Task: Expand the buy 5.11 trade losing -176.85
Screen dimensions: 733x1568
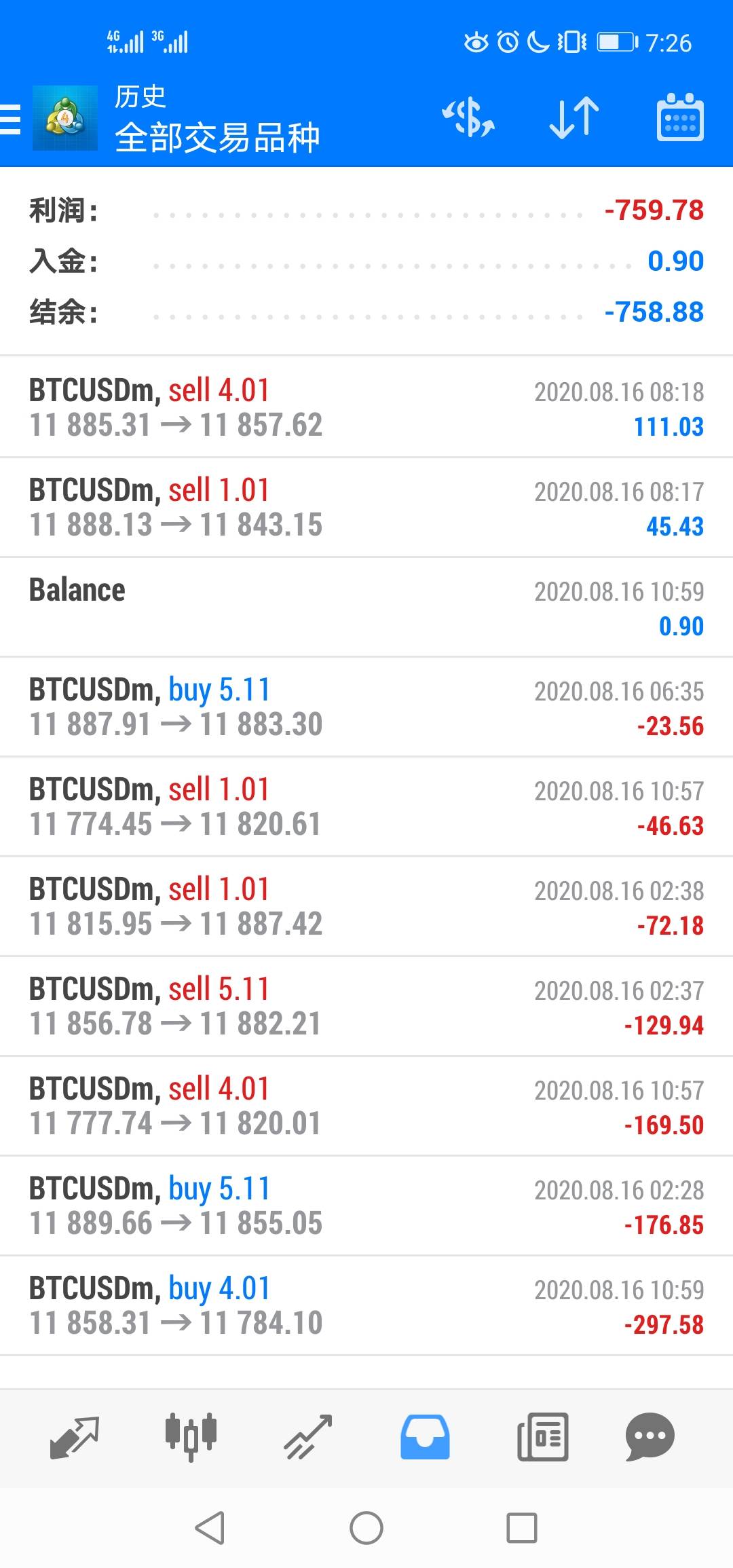Action: click(x=366, y=1206)
